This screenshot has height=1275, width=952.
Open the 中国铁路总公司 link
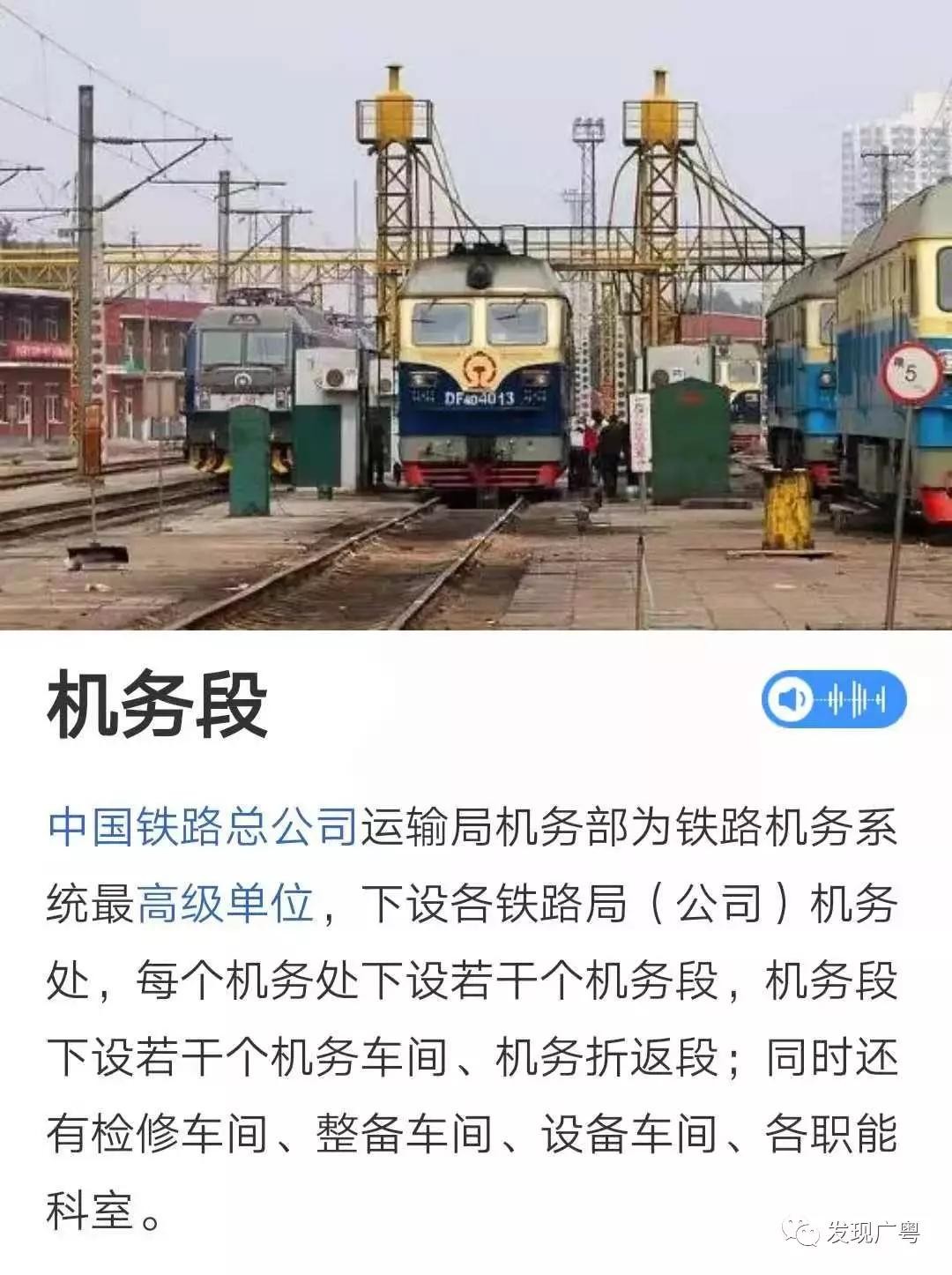pyautogui.click(x=203, y=827)
